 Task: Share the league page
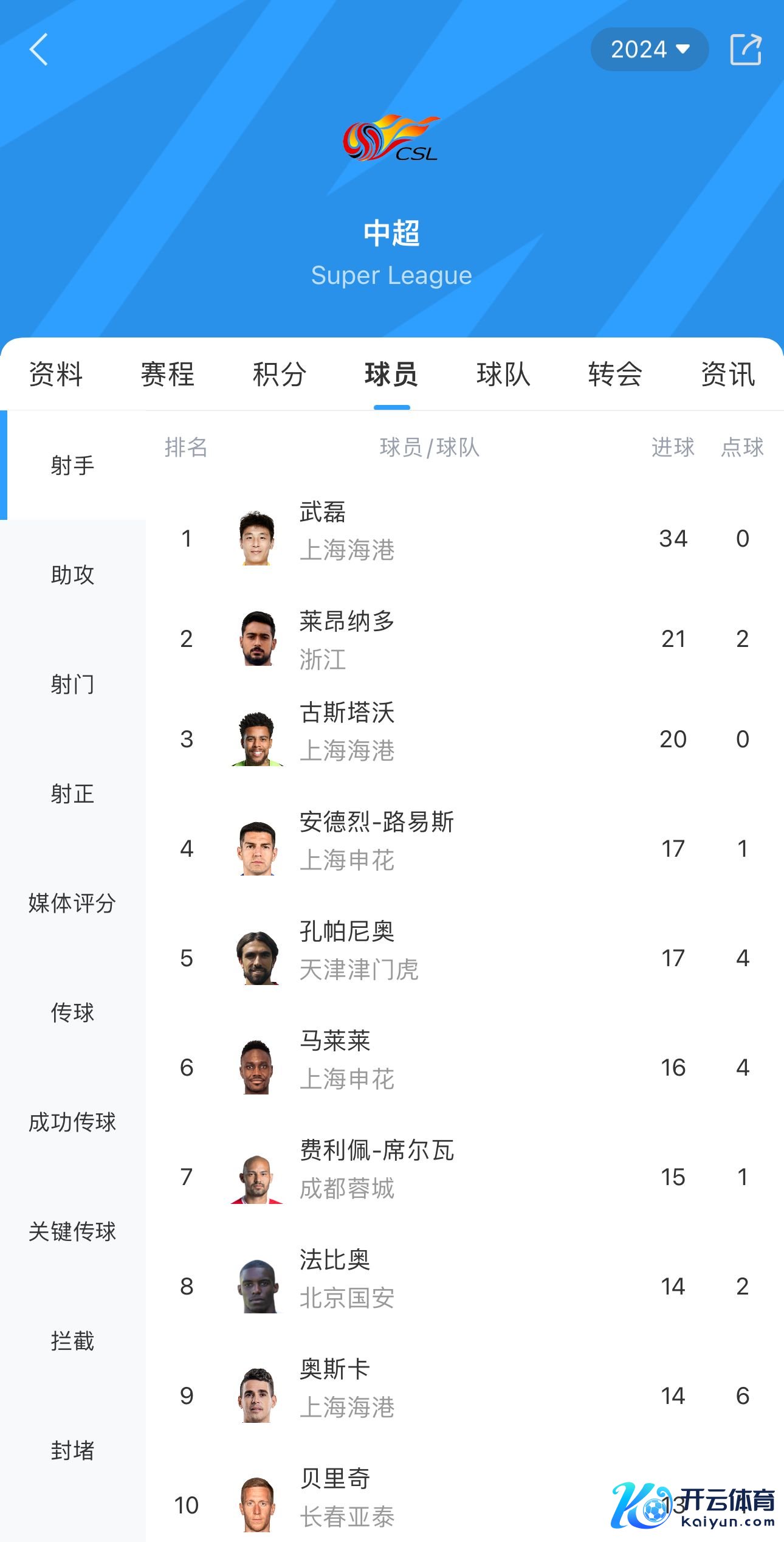click(745, 50)
